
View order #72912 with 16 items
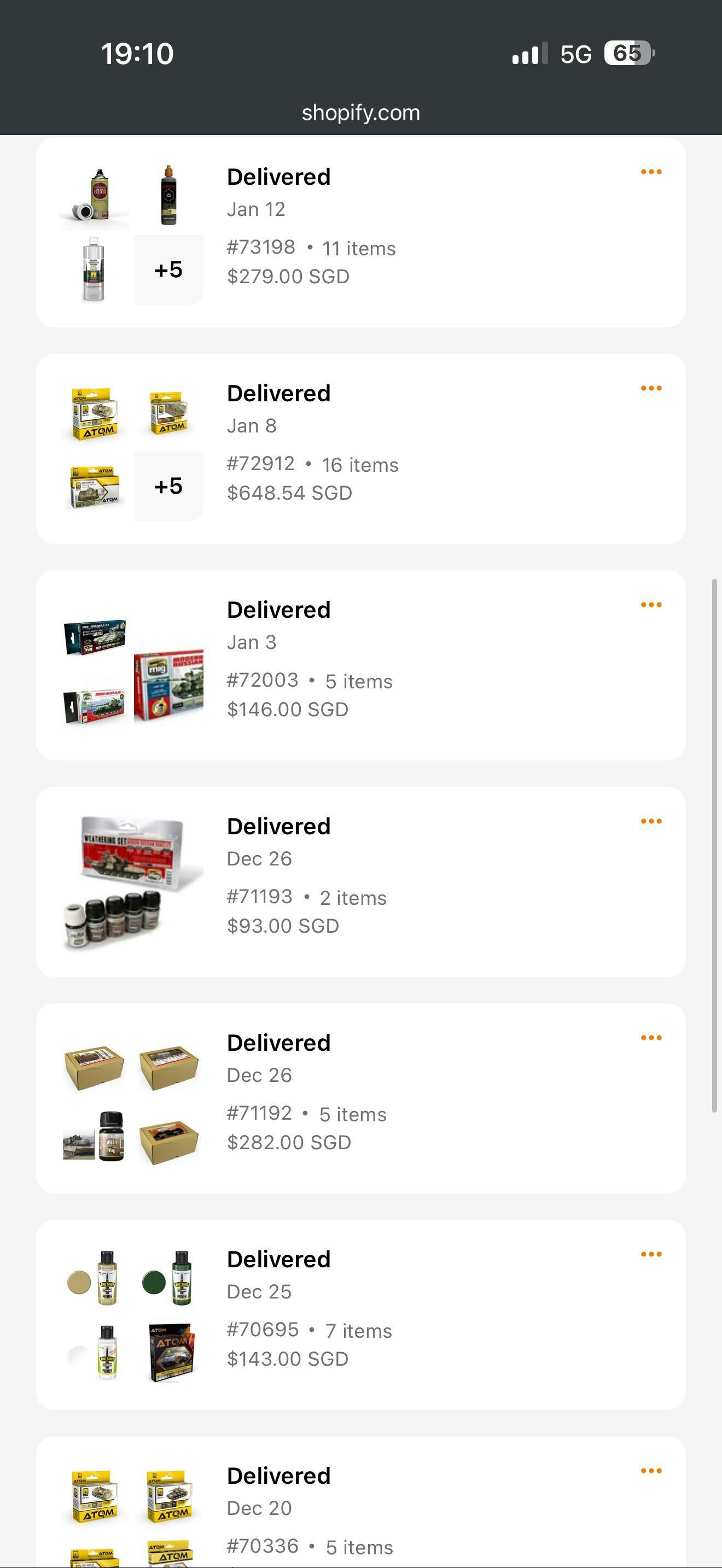(360, 449)
